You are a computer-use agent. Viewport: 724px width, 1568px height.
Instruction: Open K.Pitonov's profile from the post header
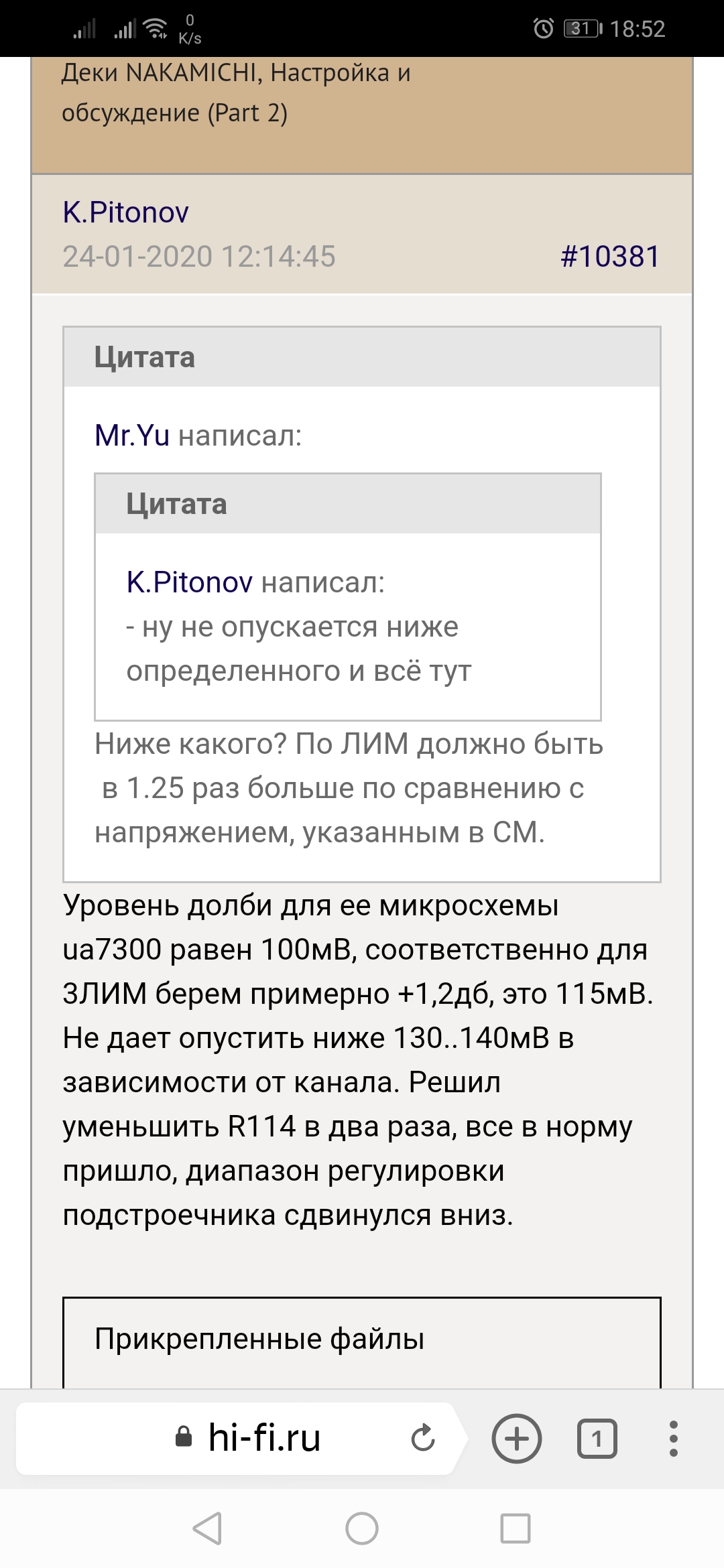[125, 212]
